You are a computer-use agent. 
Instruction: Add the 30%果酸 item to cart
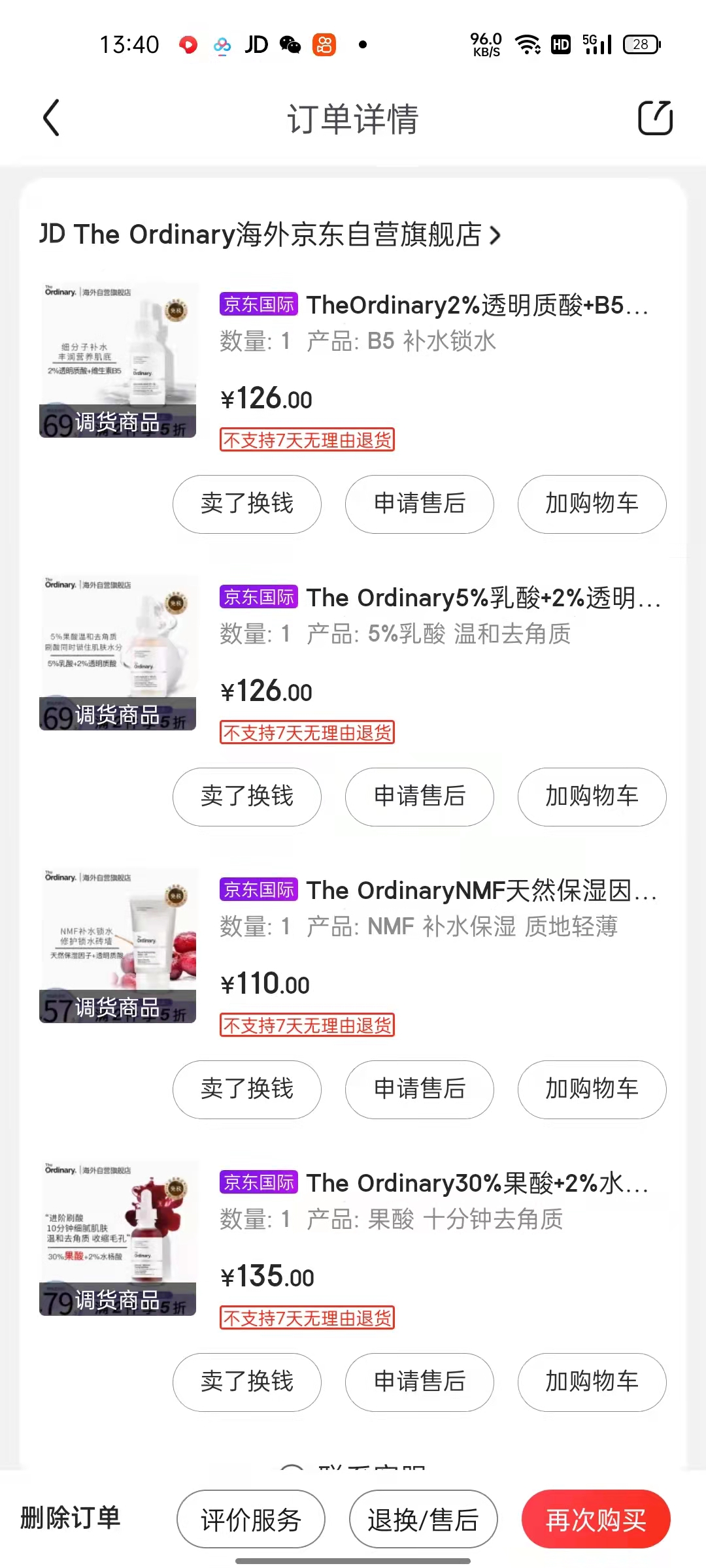(592, 1382)
